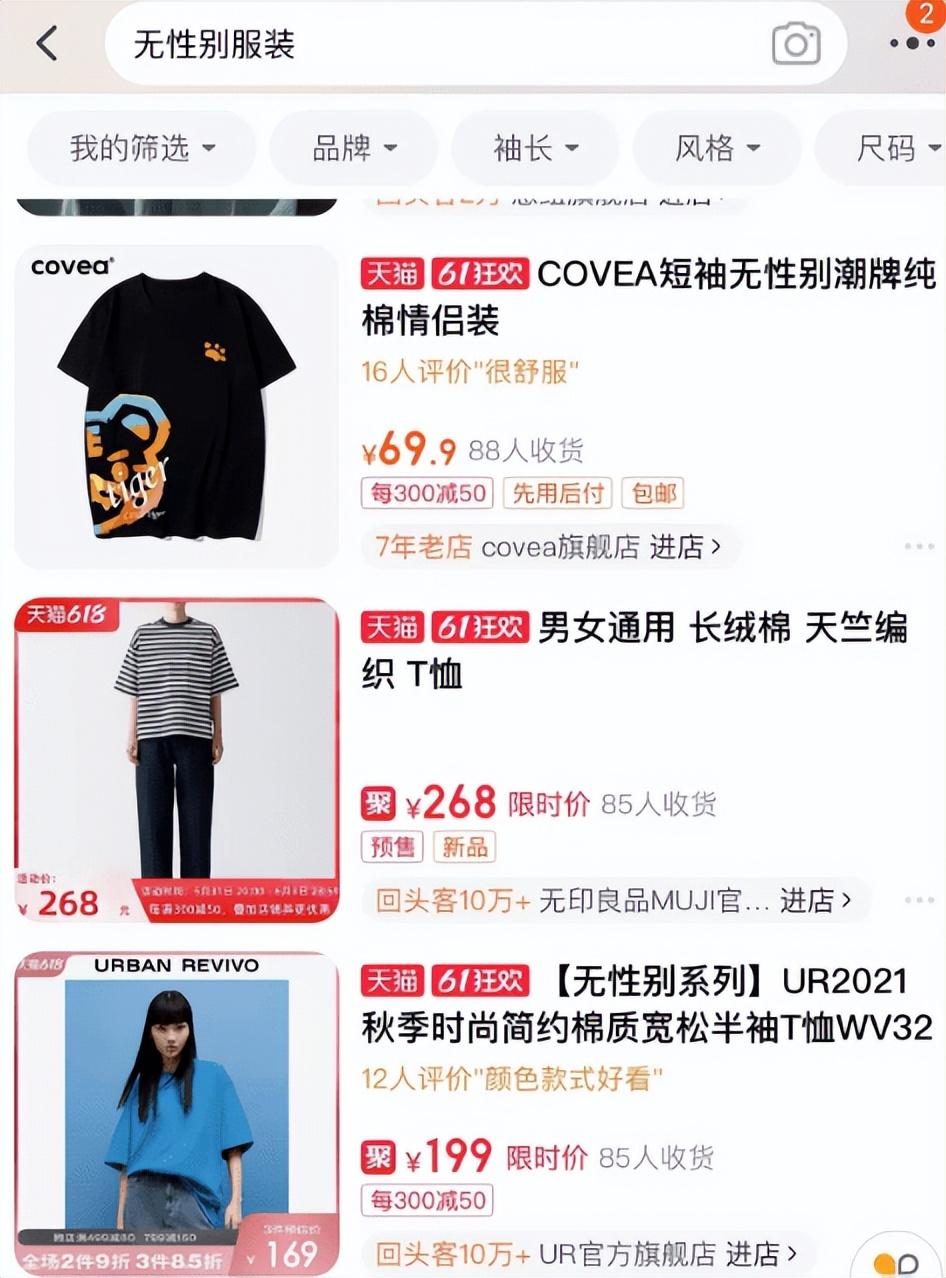This screenshot has height=1278, width=946.
Task: Expand the 风格 filter
Action: [717, 149]
